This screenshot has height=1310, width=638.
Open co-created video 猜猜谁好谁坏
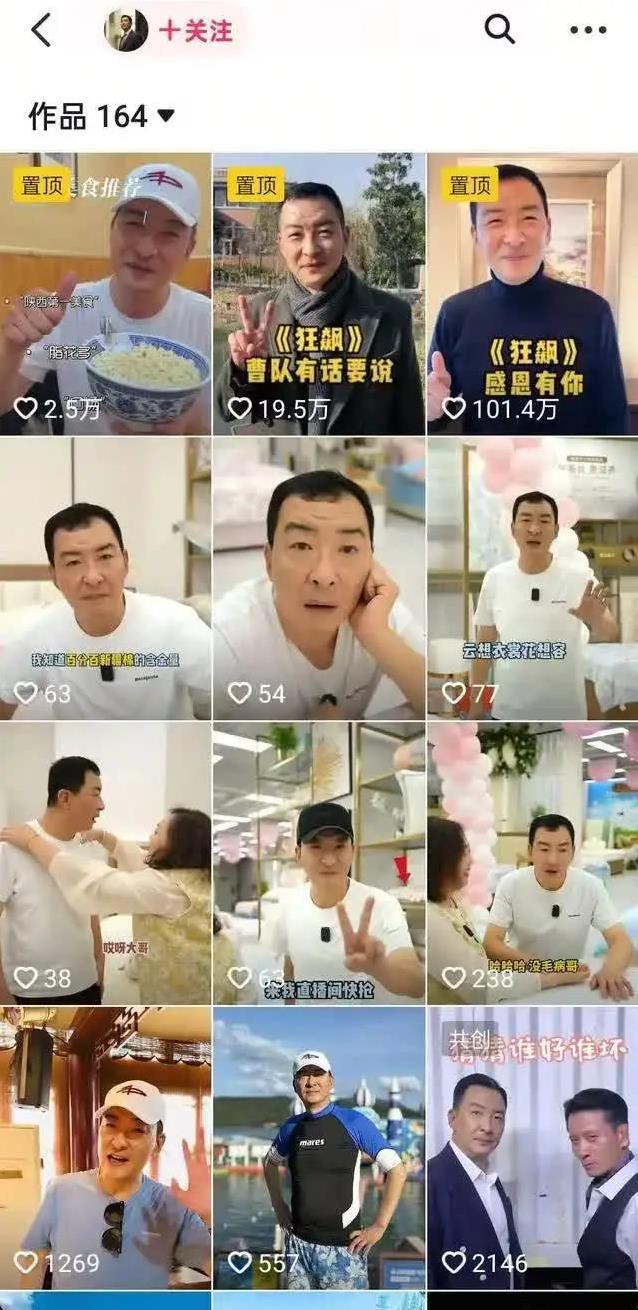click(x=532, y=1148)
